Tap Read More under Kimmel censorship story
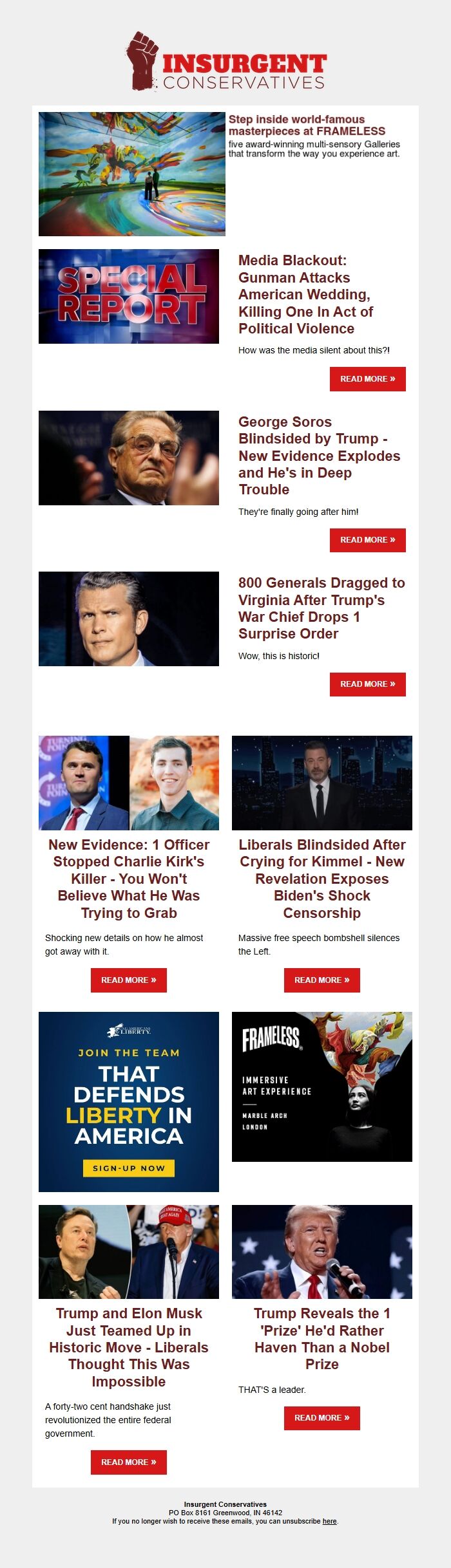This screenshot has width=451, height=1568. pos(321,980)
